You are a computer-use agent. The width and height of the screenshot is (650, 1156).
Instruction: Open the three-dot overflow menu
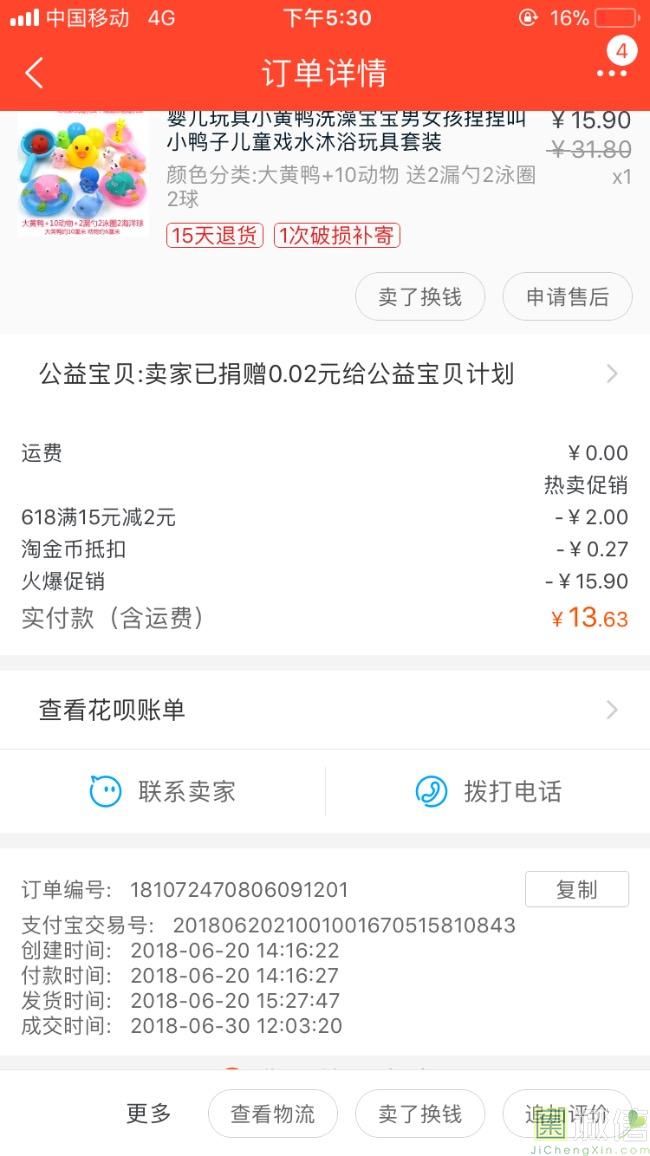[x=612, y=73]
